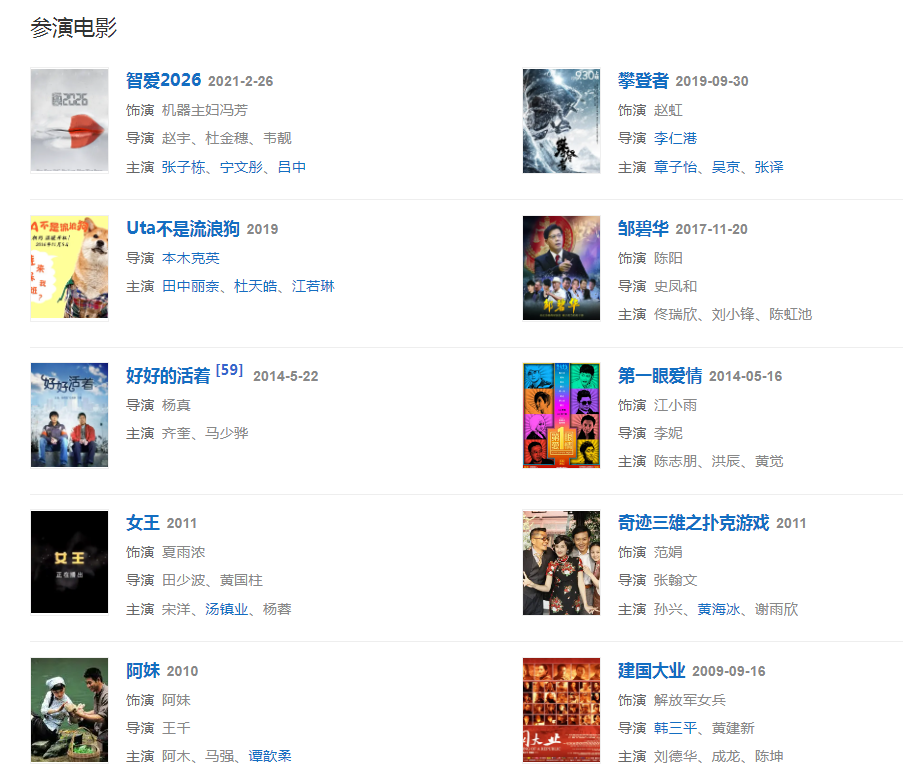Screen dimensions: 903x778
Task: Open the Uta不是流浪狗 title link
Action: click(x=182, y=229)
